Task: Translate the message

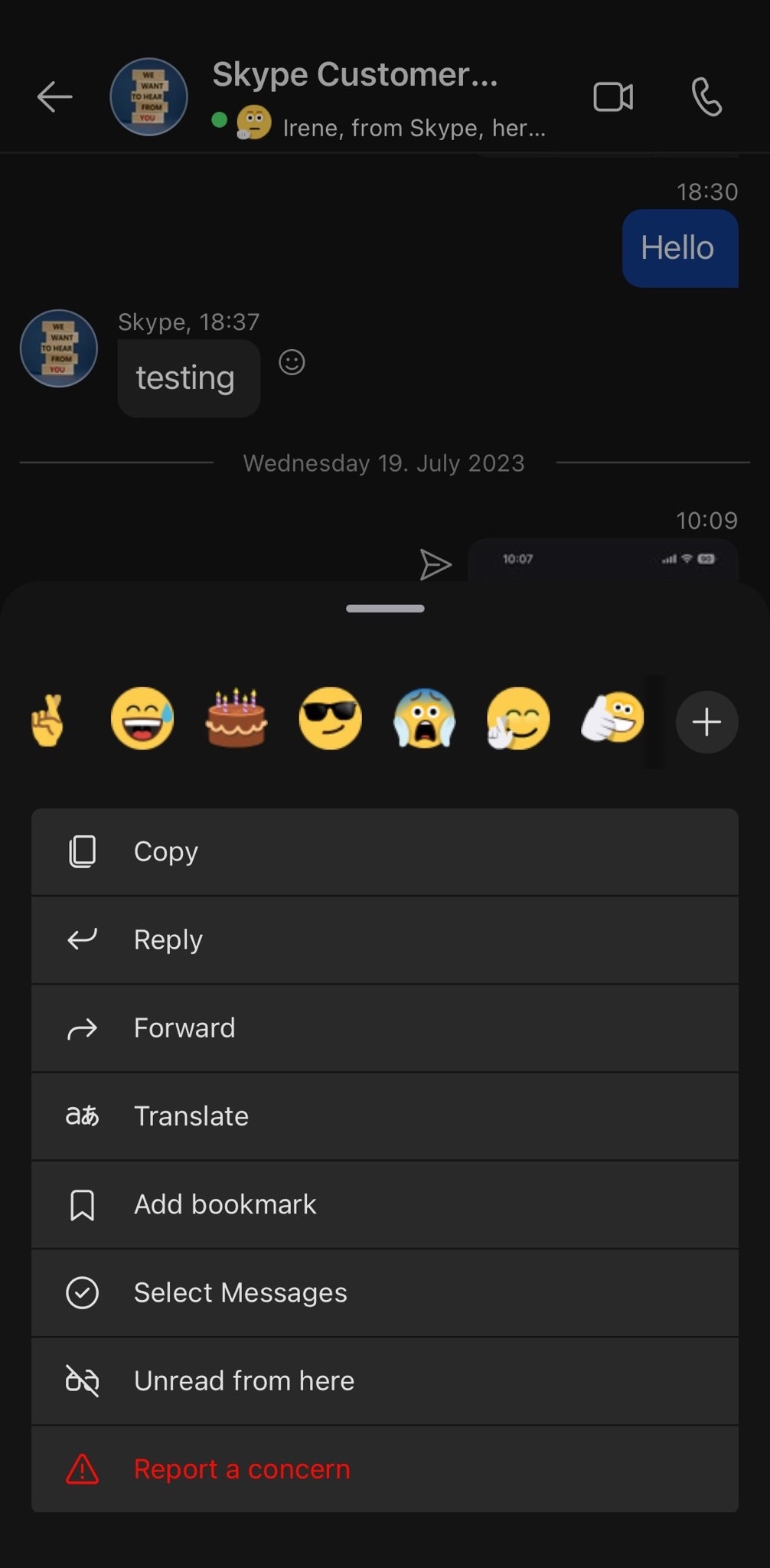Action: click(385, 1116)
